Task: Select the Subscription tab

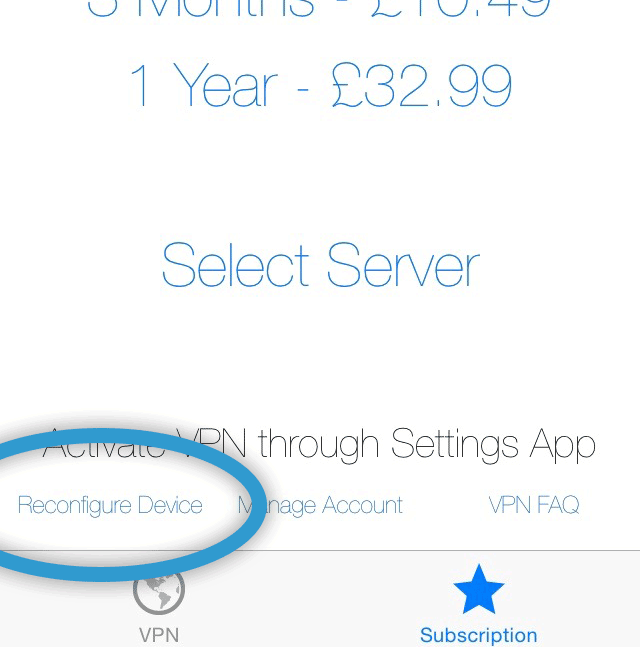Action: [x=478, y=604]
